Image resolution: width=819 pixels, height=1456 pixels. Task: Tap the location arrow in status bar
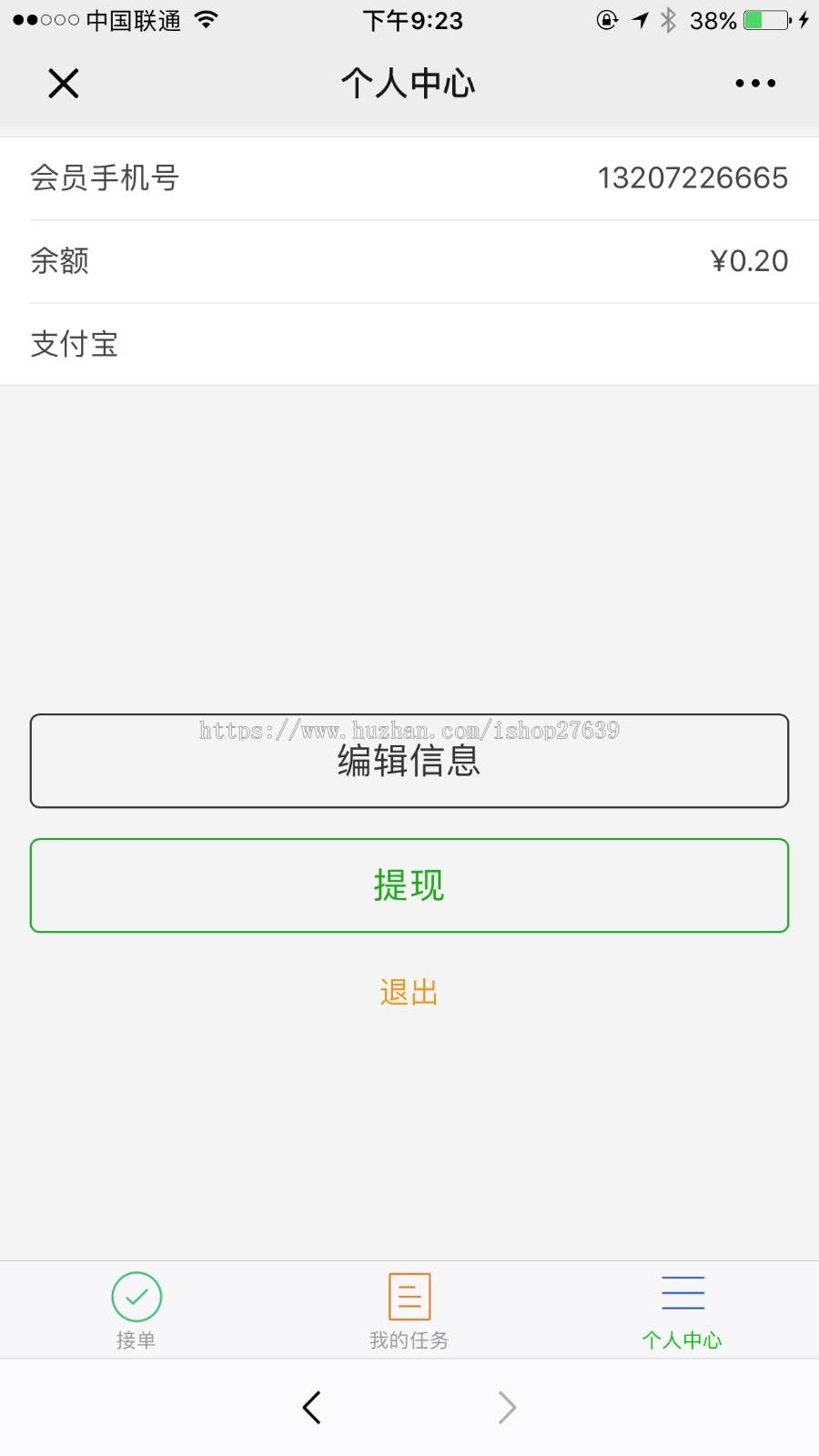[x=640, y=18]
